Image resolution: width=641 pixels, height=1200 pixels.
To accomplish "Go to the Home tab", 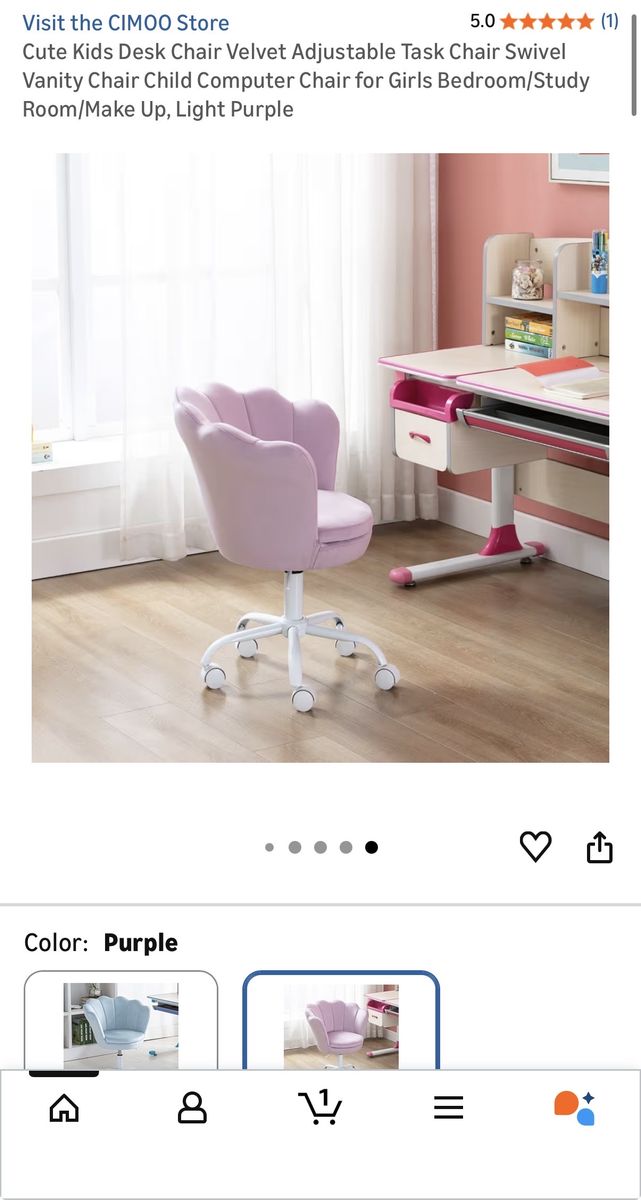I will point(64,1107).
